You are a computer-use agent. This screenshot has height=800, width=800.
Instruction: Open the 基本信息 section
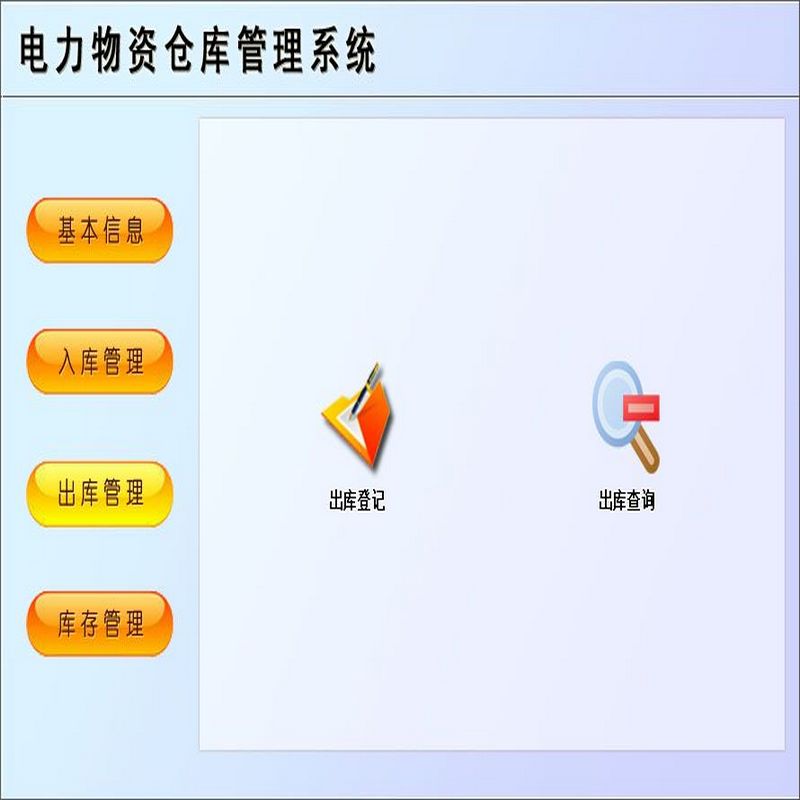coord(99,231)
